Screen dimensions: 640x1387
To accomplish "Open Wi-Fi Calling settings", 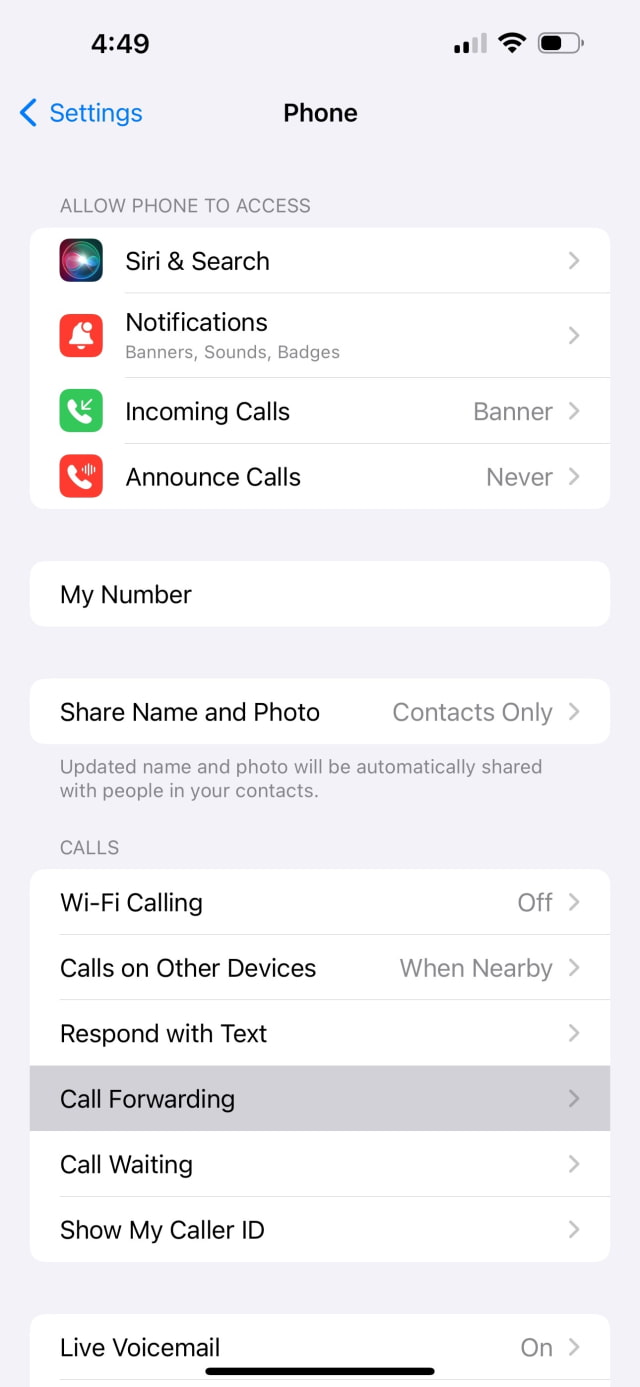I will [320, 902].
